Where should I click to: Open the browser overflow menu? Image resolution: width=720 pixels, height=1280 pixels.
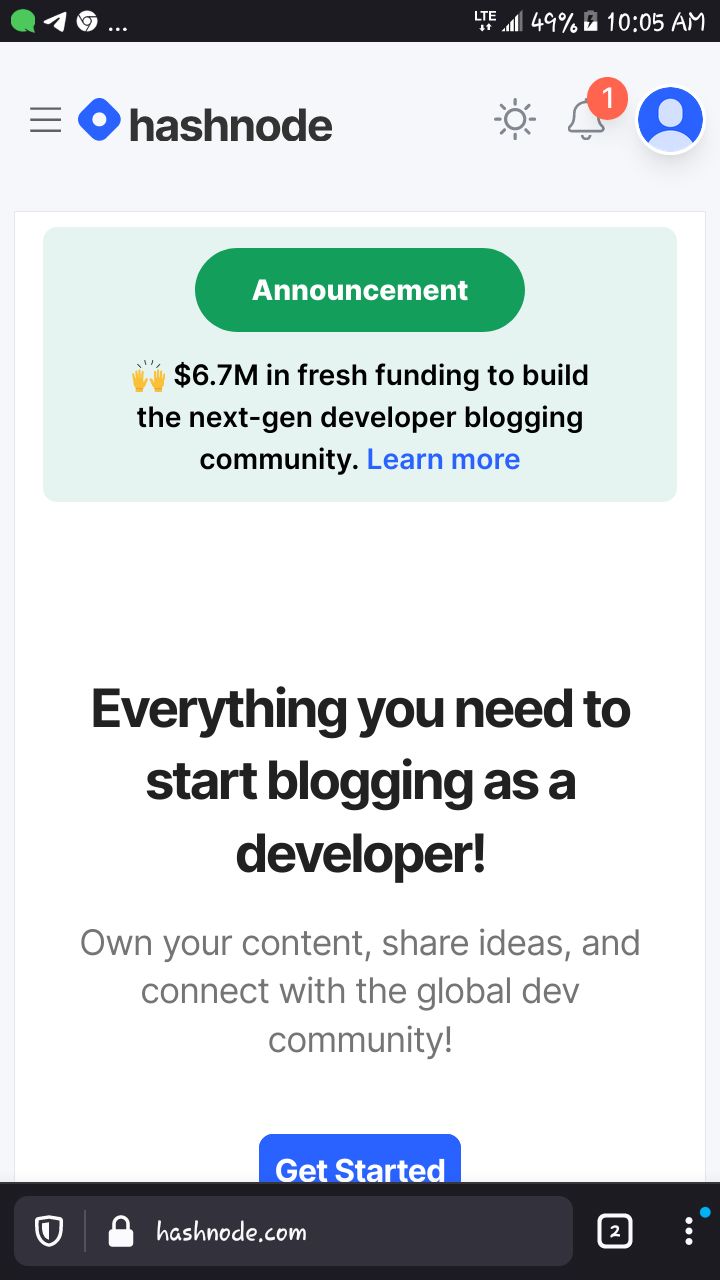[689, 1232]
